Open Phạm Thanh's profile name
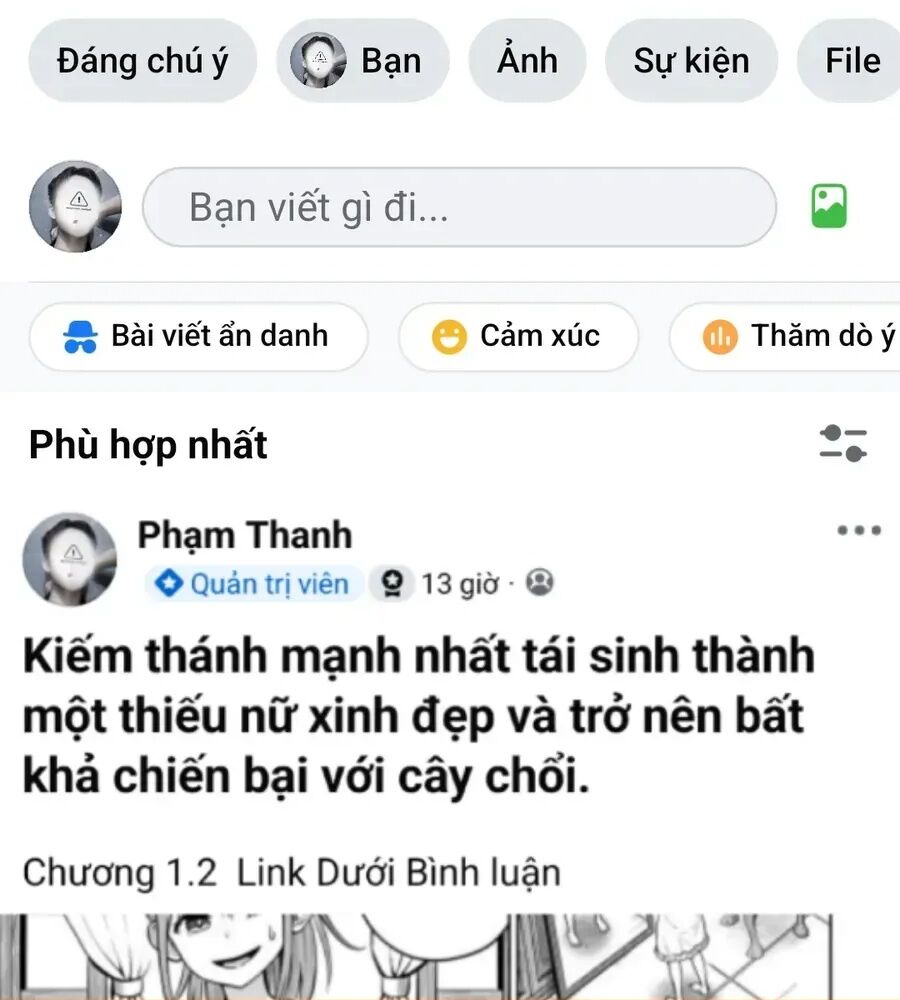The width and height of the screenshot is (900, 1000). (244, 535)
